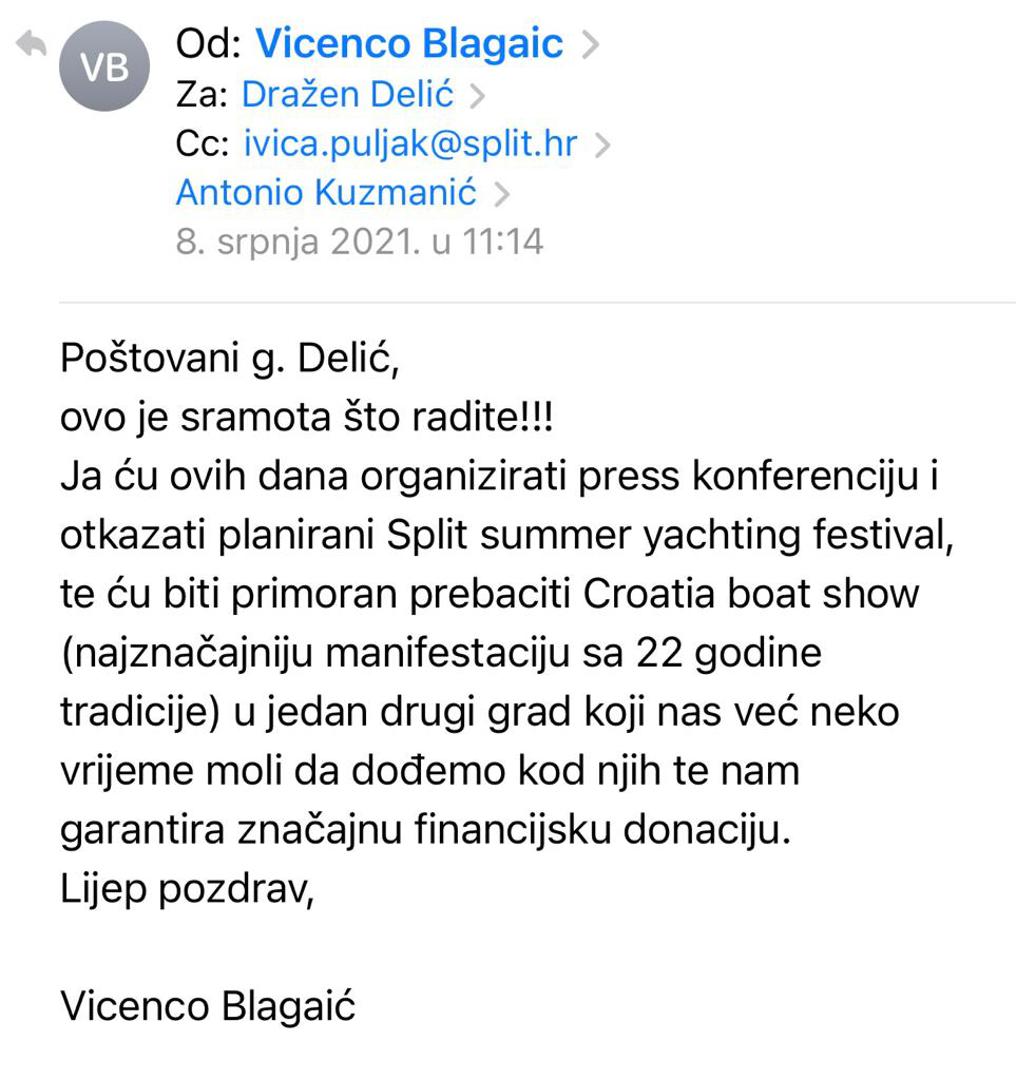Show Antonio Kuzmanić's contact info
Image resolution: width=1016 pixels, height=1080 pixels.
point(326,192)
